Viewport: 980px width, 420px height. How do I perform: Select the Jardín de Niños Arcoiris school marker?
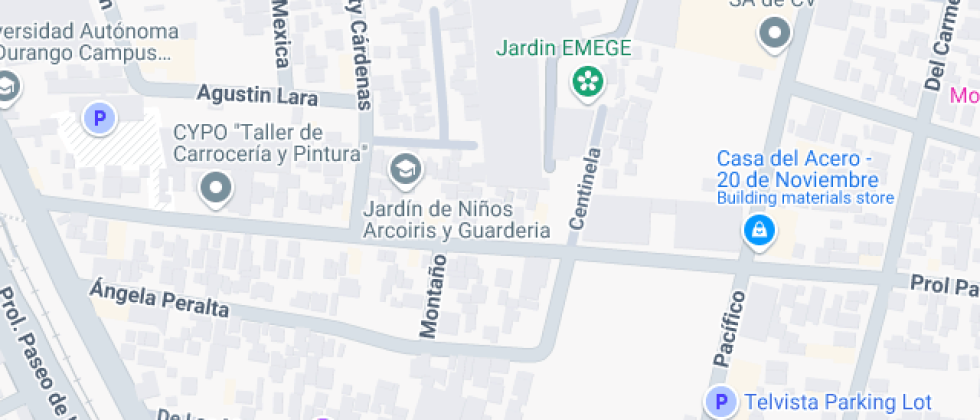pos(405,170)
